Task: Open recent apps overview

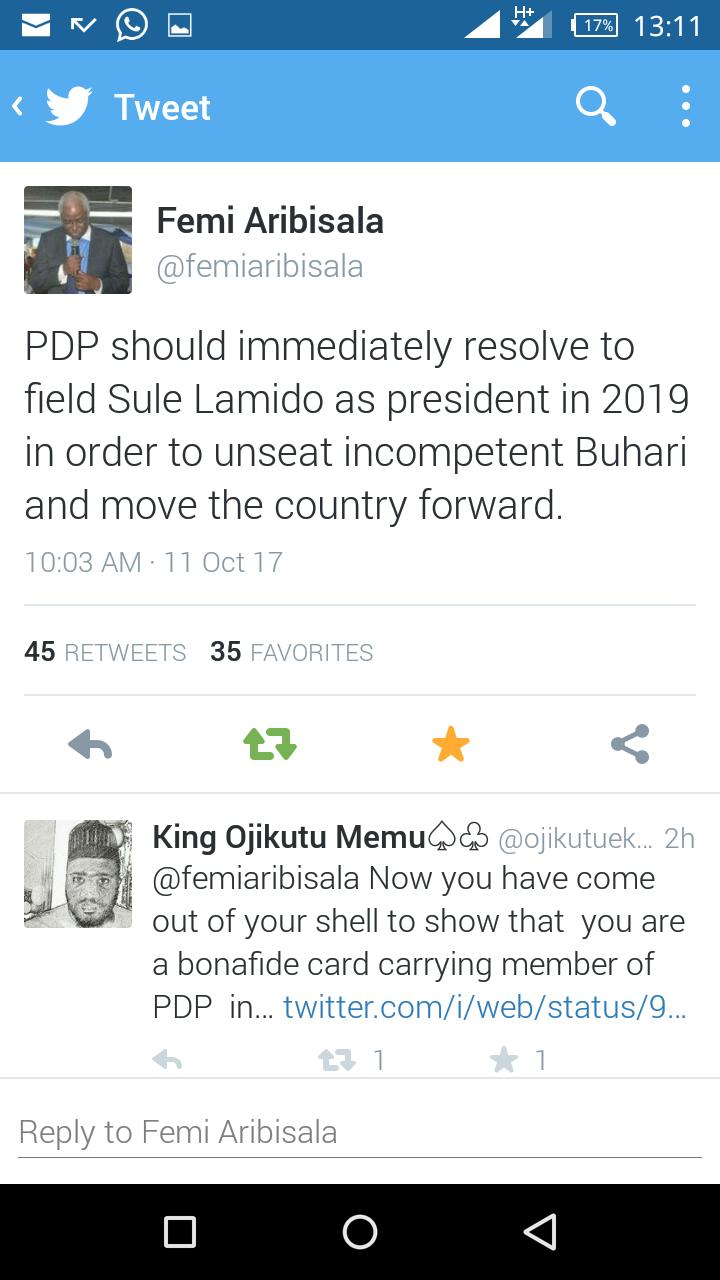Action: click(x=180, y=1232)
